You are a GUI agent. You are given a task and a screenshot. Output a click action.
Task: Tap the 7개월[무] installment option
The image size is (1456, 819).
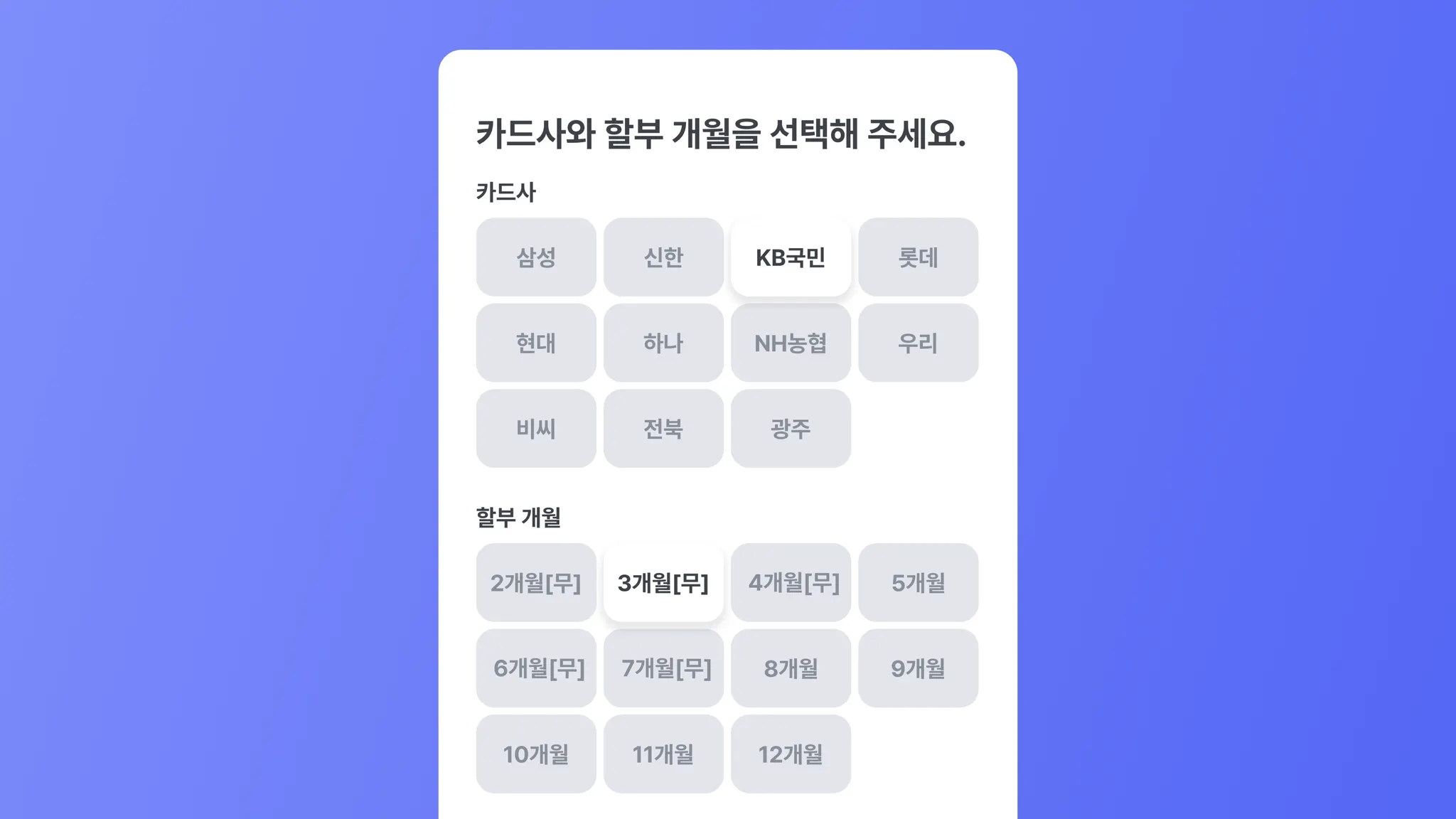point(663,668)
